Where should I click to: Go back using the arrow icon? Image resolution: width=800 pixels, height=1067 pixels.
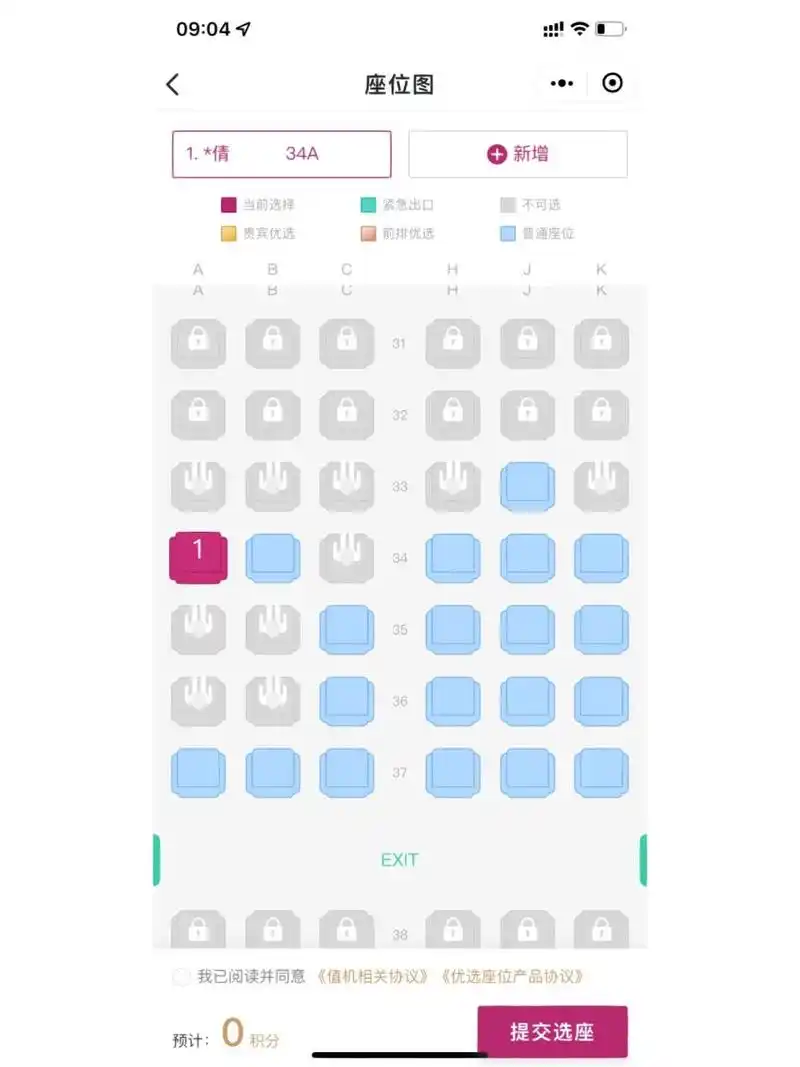[x=173, y=85]
